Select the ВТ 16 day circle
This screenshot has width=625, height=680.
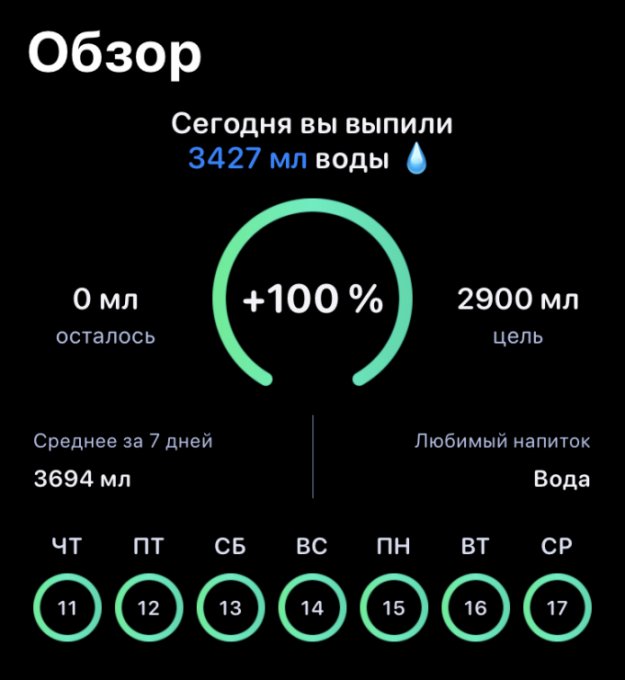pyautogui.click(x=475, y=608)
